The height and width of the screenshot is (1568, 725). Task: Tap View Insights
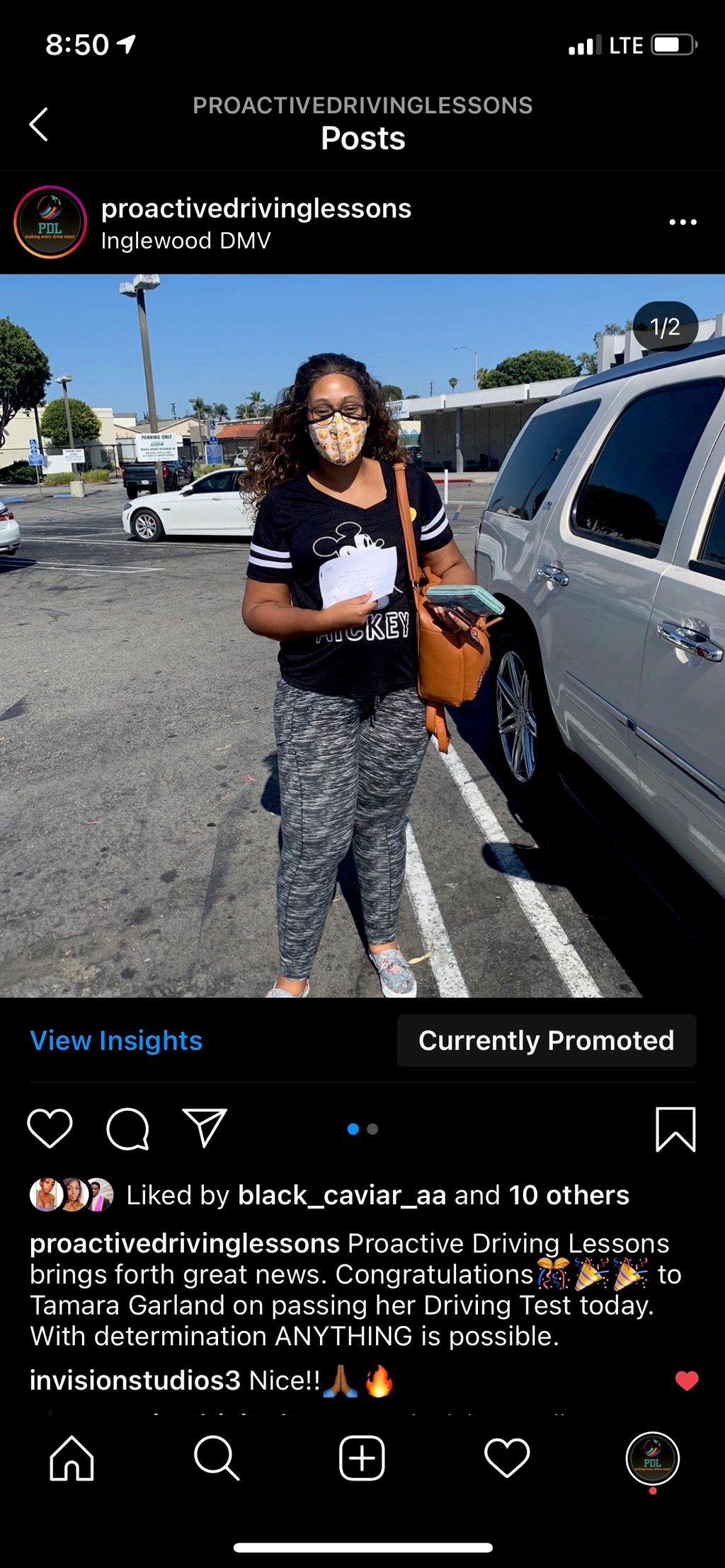click(x=116, y=1040)
